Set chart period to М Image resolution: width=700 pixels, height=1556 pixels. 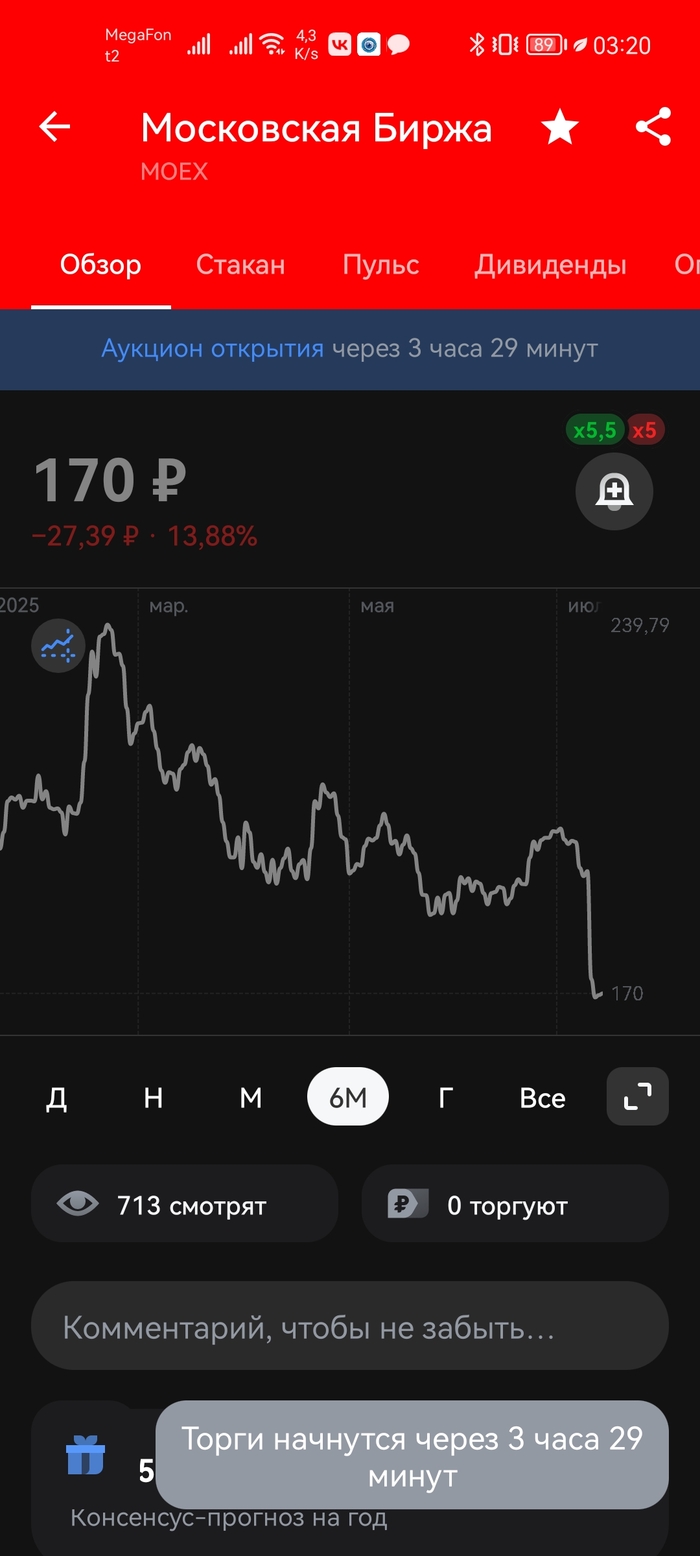click(250, 1098)
